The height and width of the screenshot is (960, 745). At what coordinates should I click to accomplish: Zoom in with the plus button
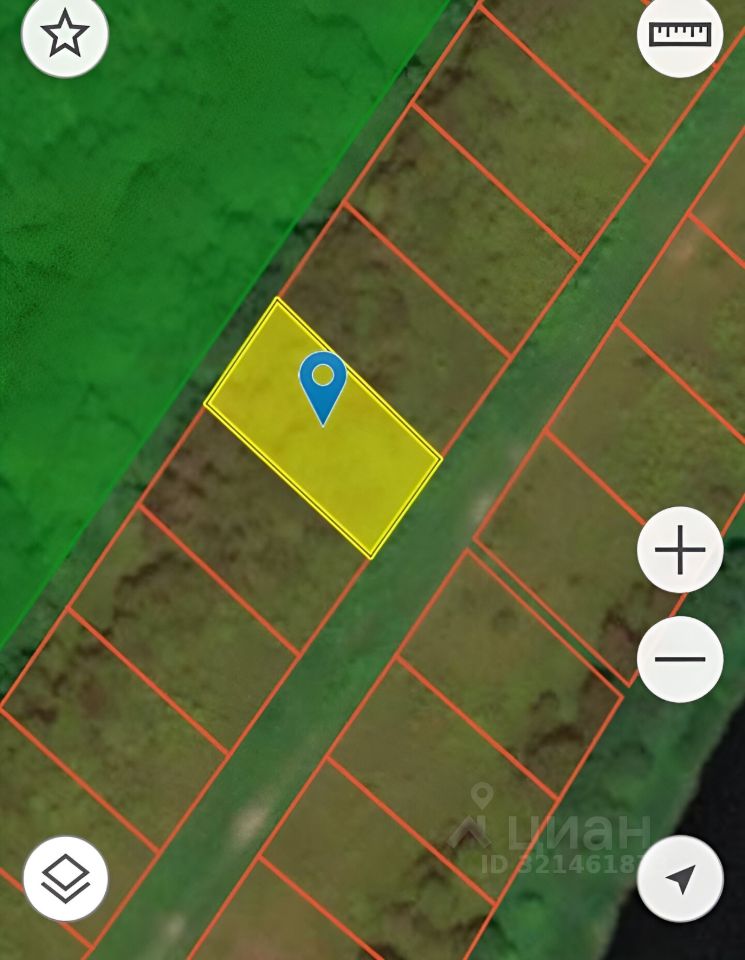[x=680, y=549]
